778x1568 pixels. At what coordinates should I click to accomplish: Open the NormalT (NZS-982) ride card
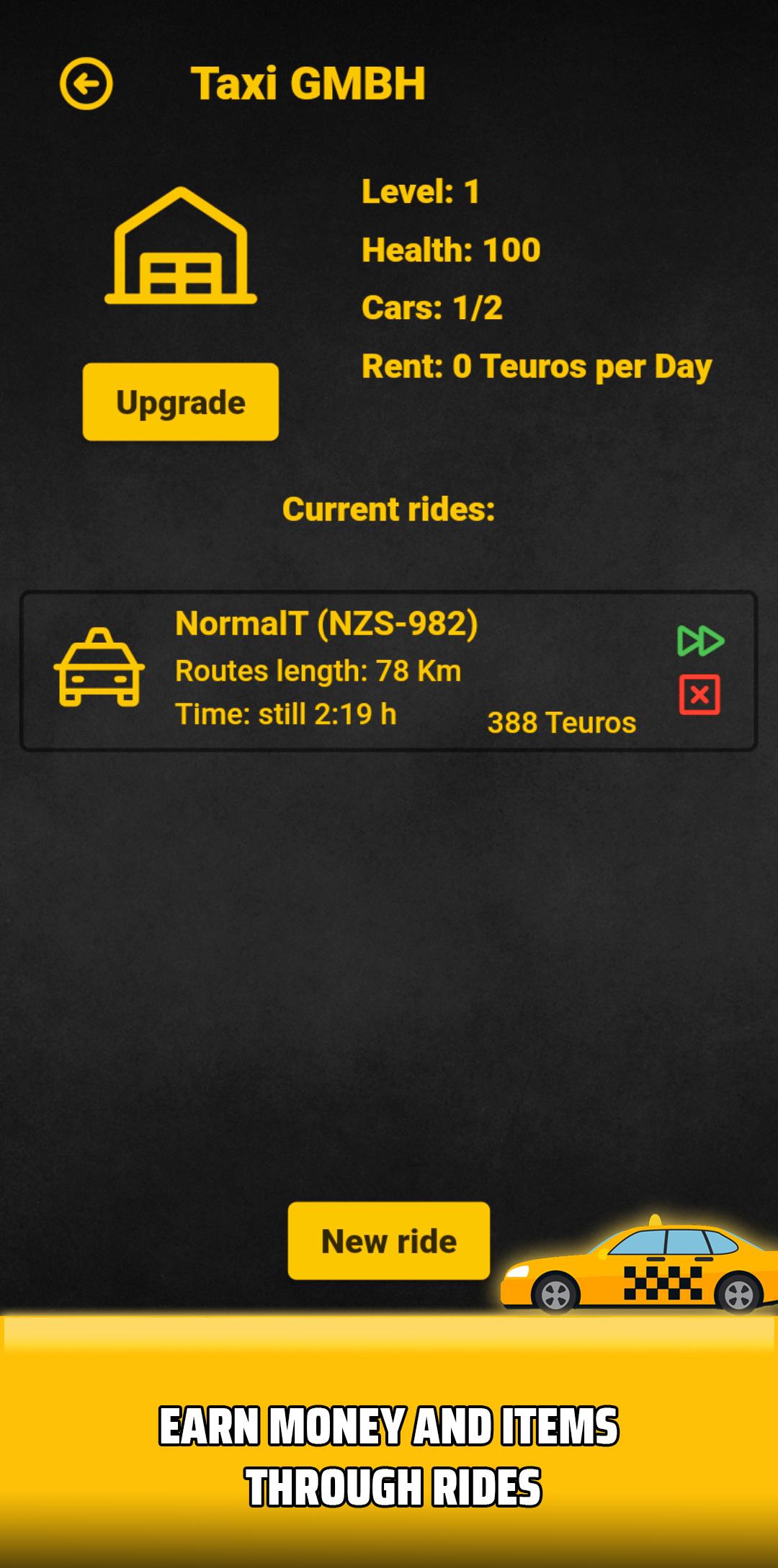coord(388,671)
